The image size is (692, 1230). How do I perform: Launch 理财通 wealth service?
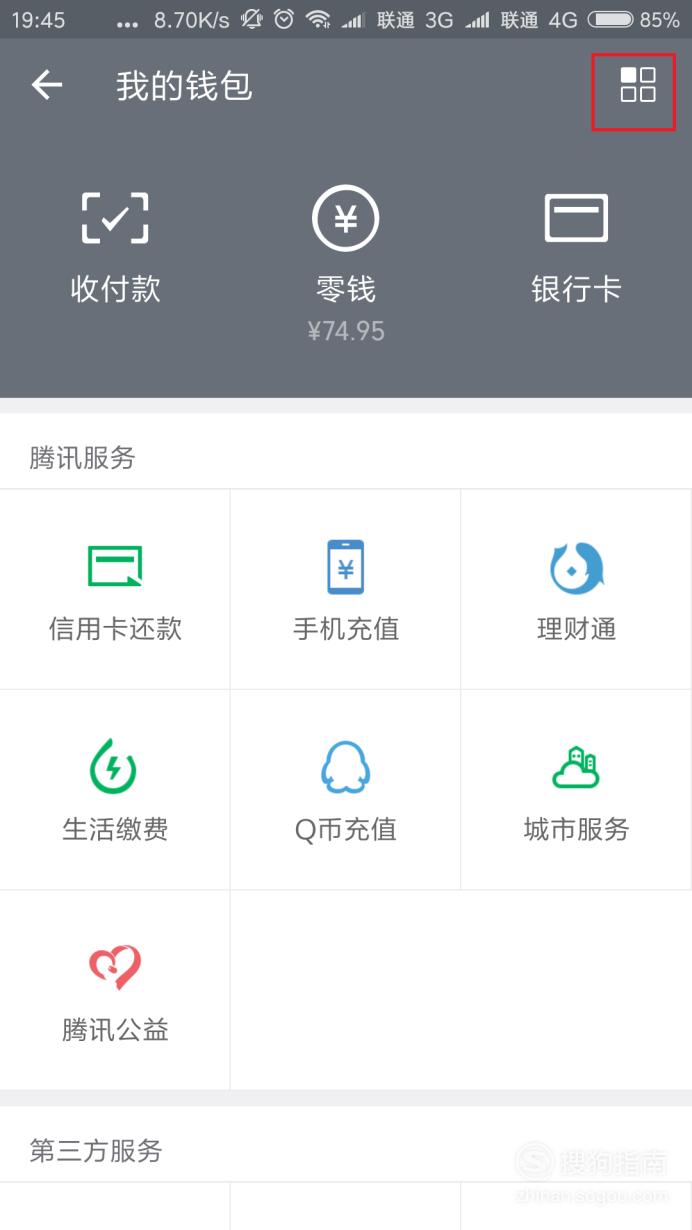click(576, 590)
